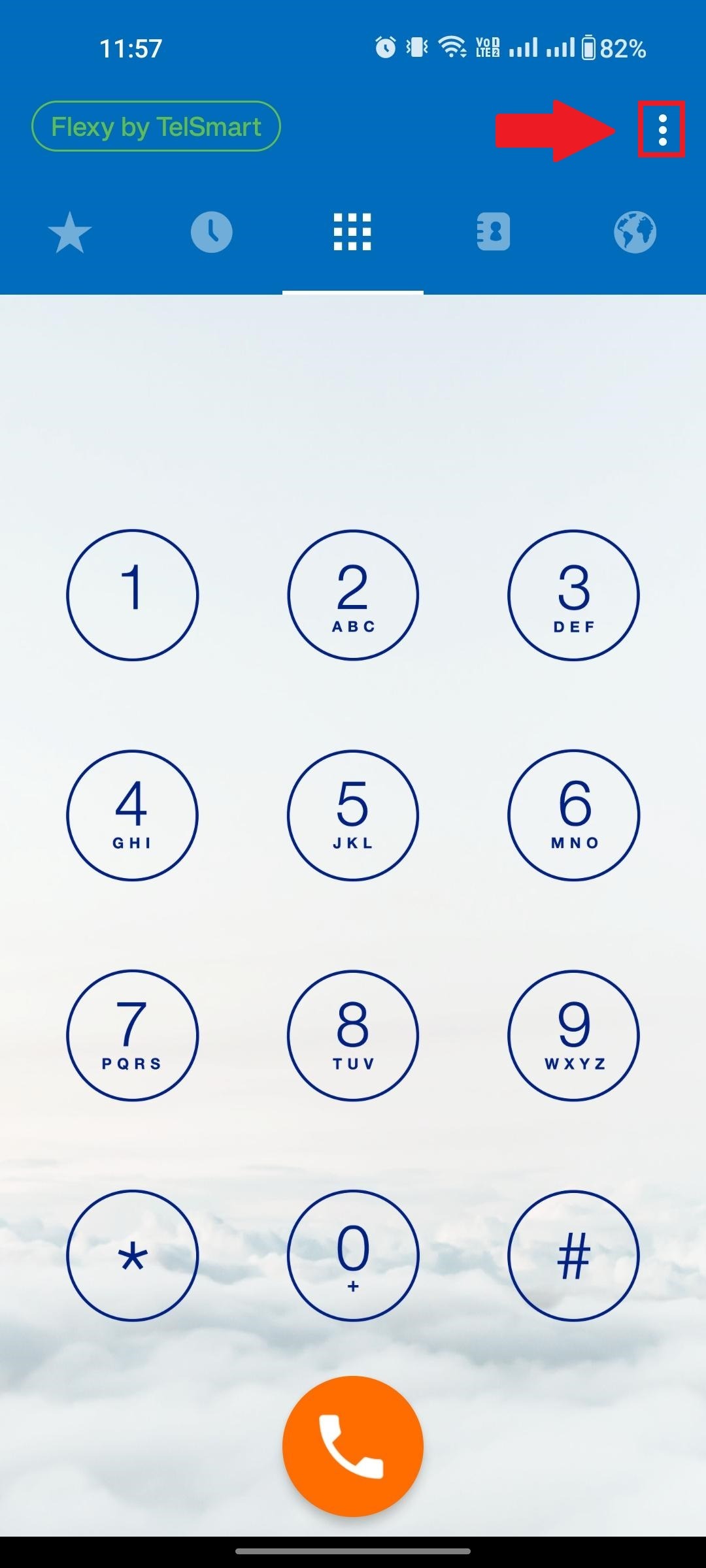Start the call with orange phone button
Viewport: 706px width, 1568px height.
tap(353, 1446)
